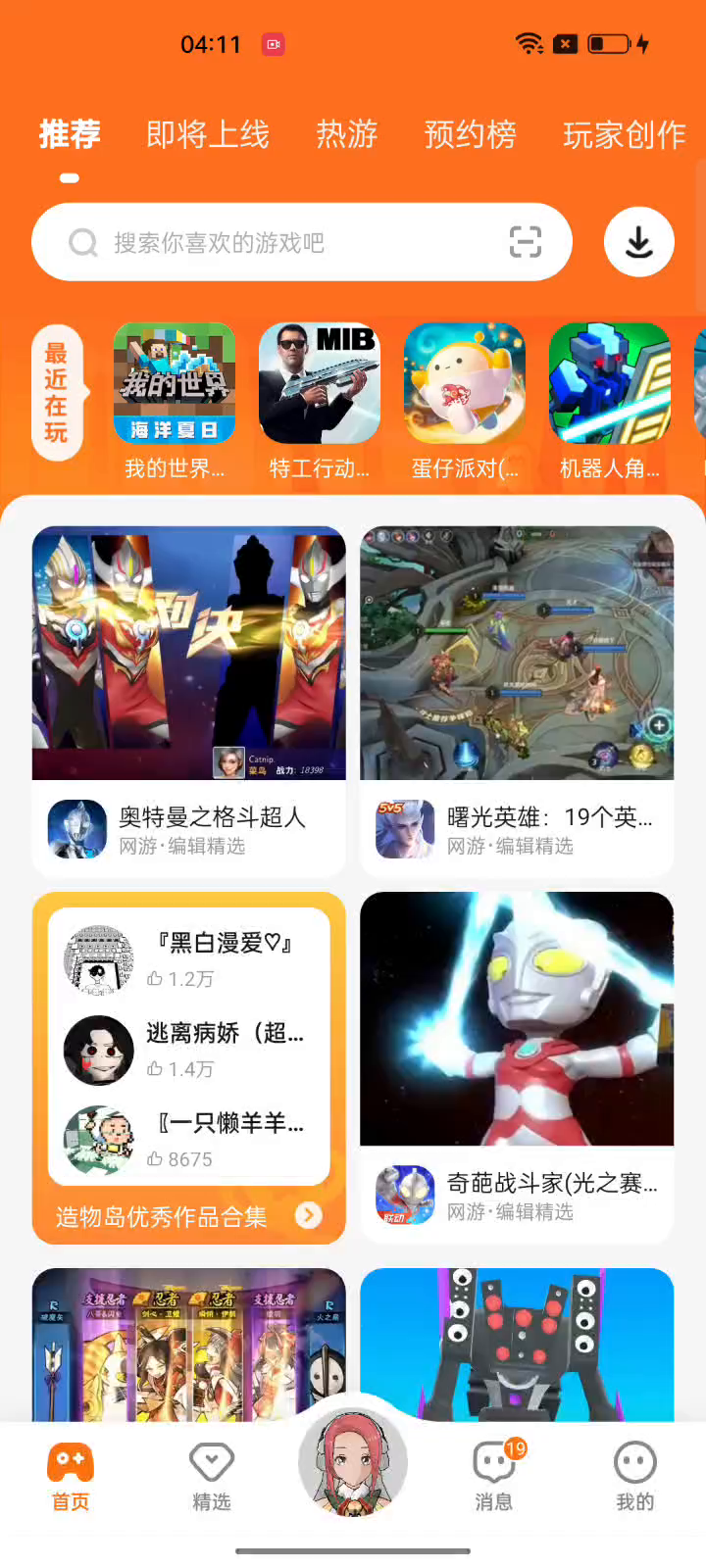Go to the 精选 bottom tab

pyautogui.click(x=212, y=1475)
